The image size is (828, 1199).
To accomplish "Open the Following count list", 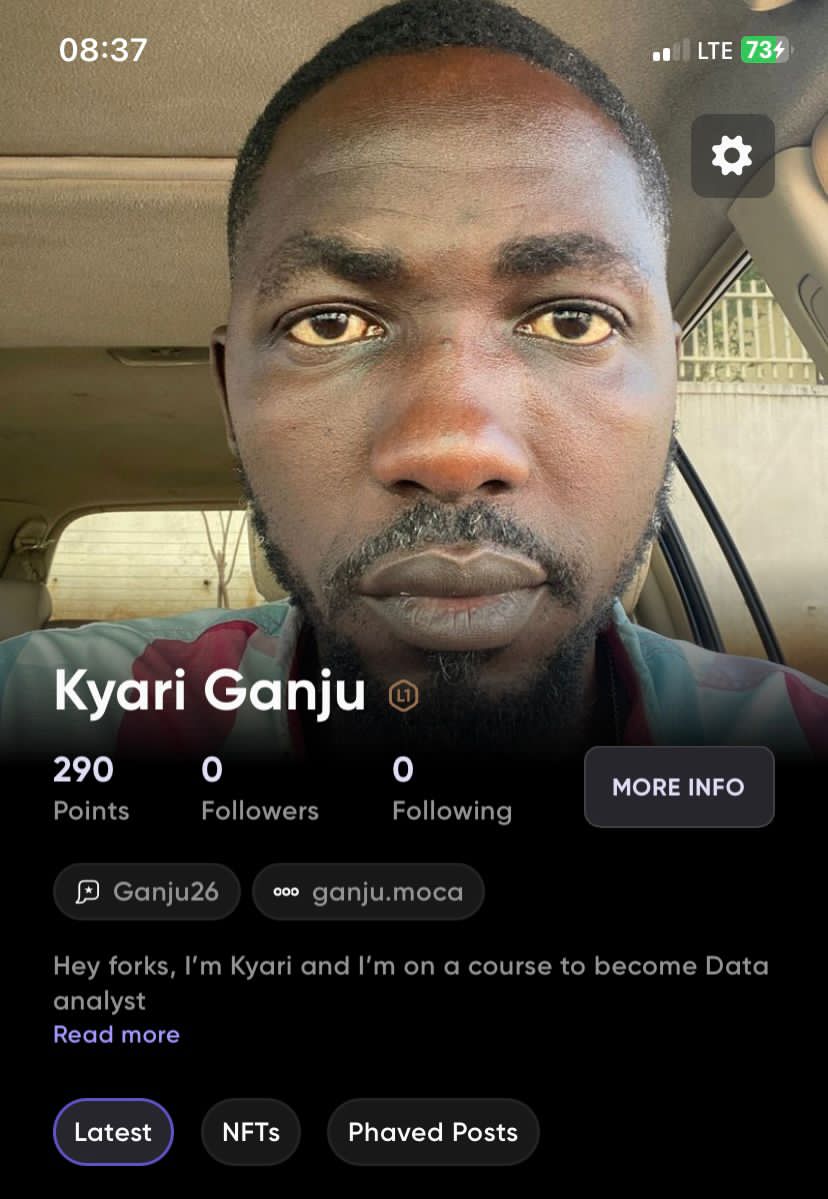I will click(x=451, y=787).
